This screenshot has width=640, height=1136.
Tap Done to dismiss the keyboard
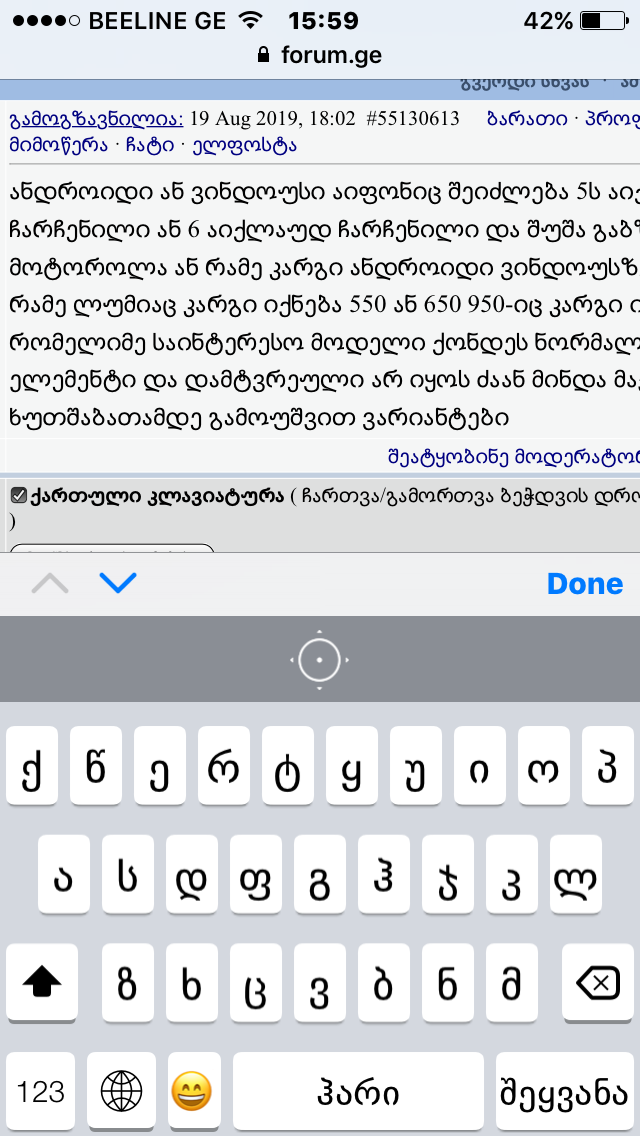click(x=585, y=584)
